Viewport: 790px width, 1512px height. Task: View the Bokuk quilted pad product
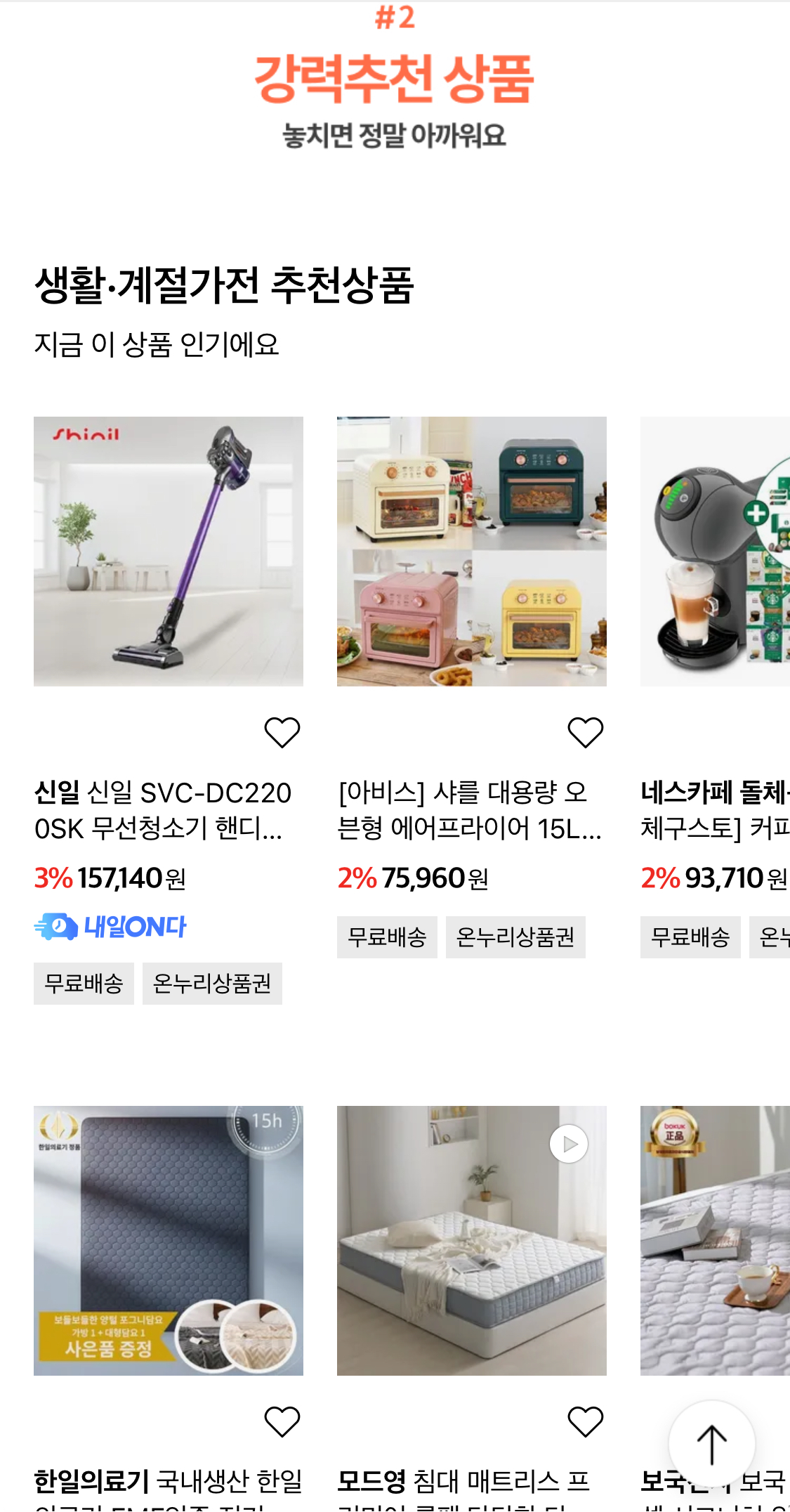click(715, 1240)
